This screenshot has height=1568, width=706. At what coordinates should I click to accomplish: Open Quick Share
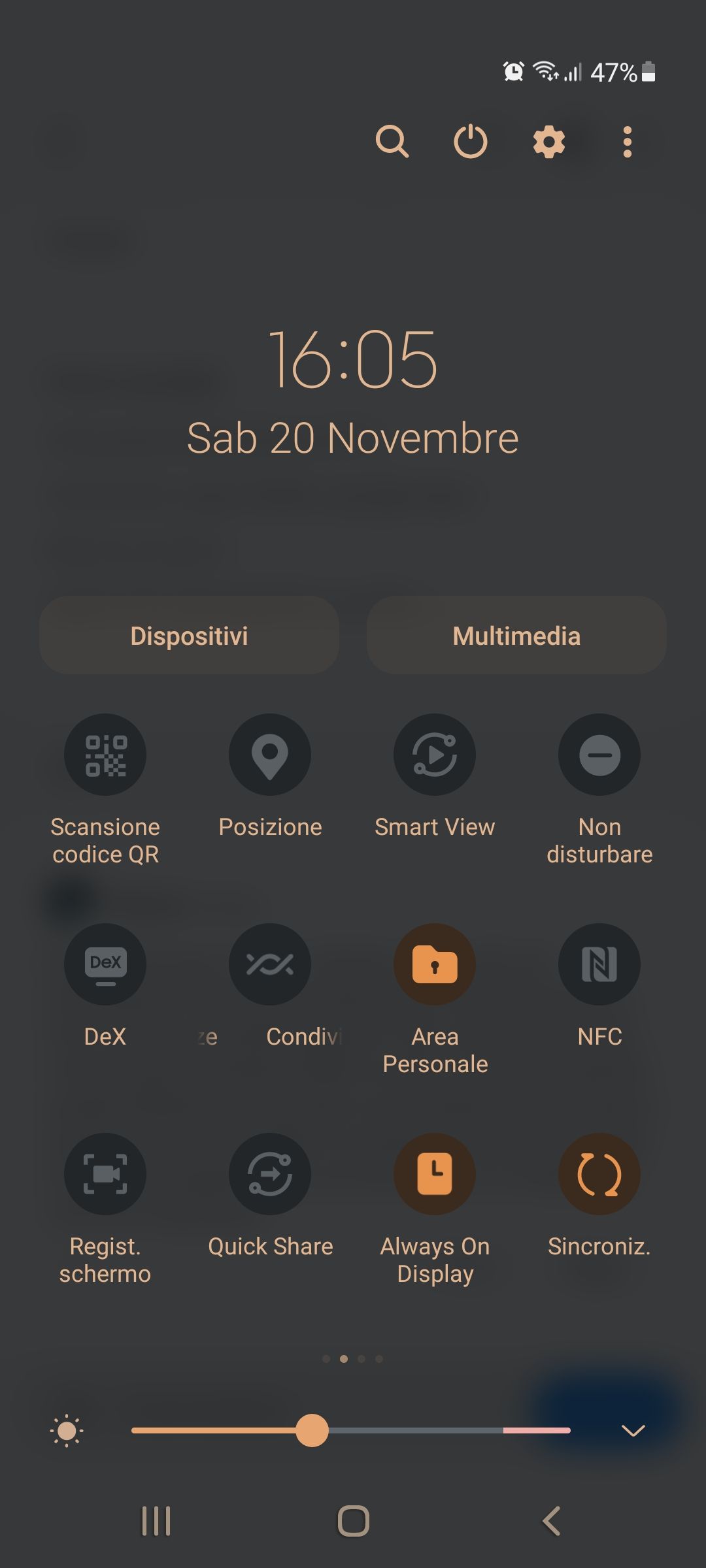click(270, 1173)
